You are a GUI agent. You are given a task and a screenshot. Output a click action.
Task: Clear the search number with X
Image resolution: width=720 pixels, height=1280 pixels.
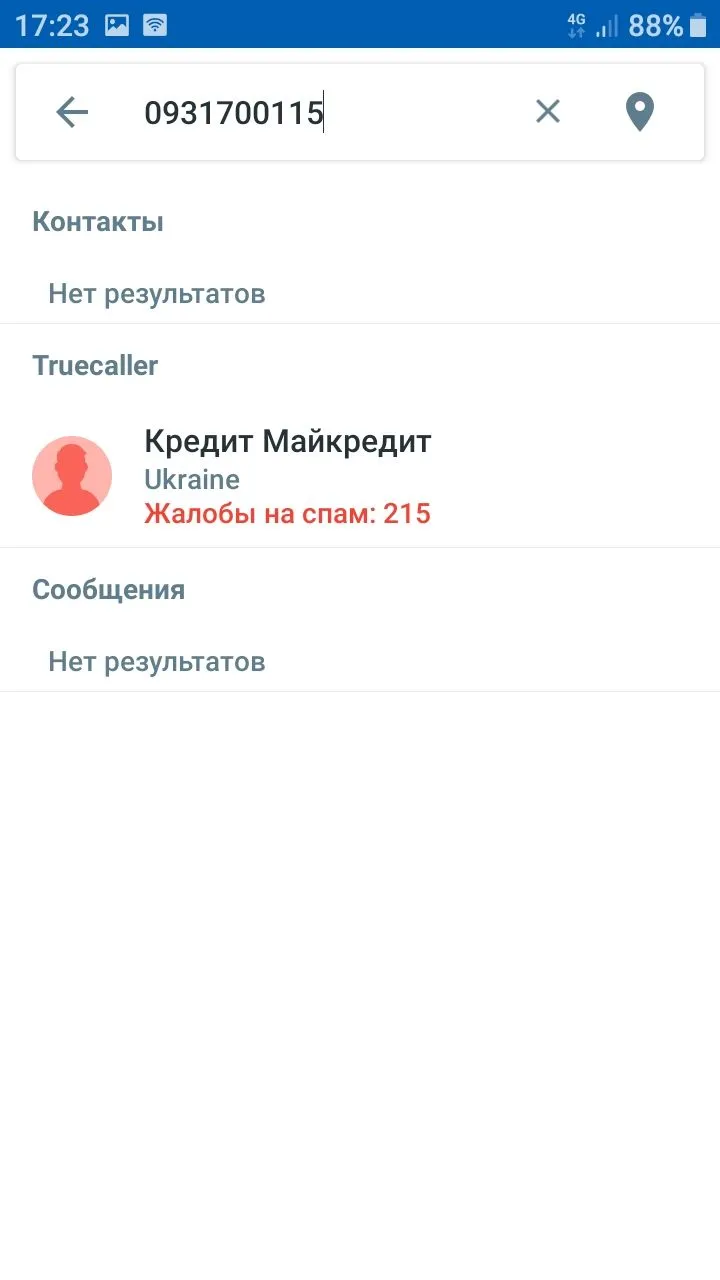click(547, 112)
